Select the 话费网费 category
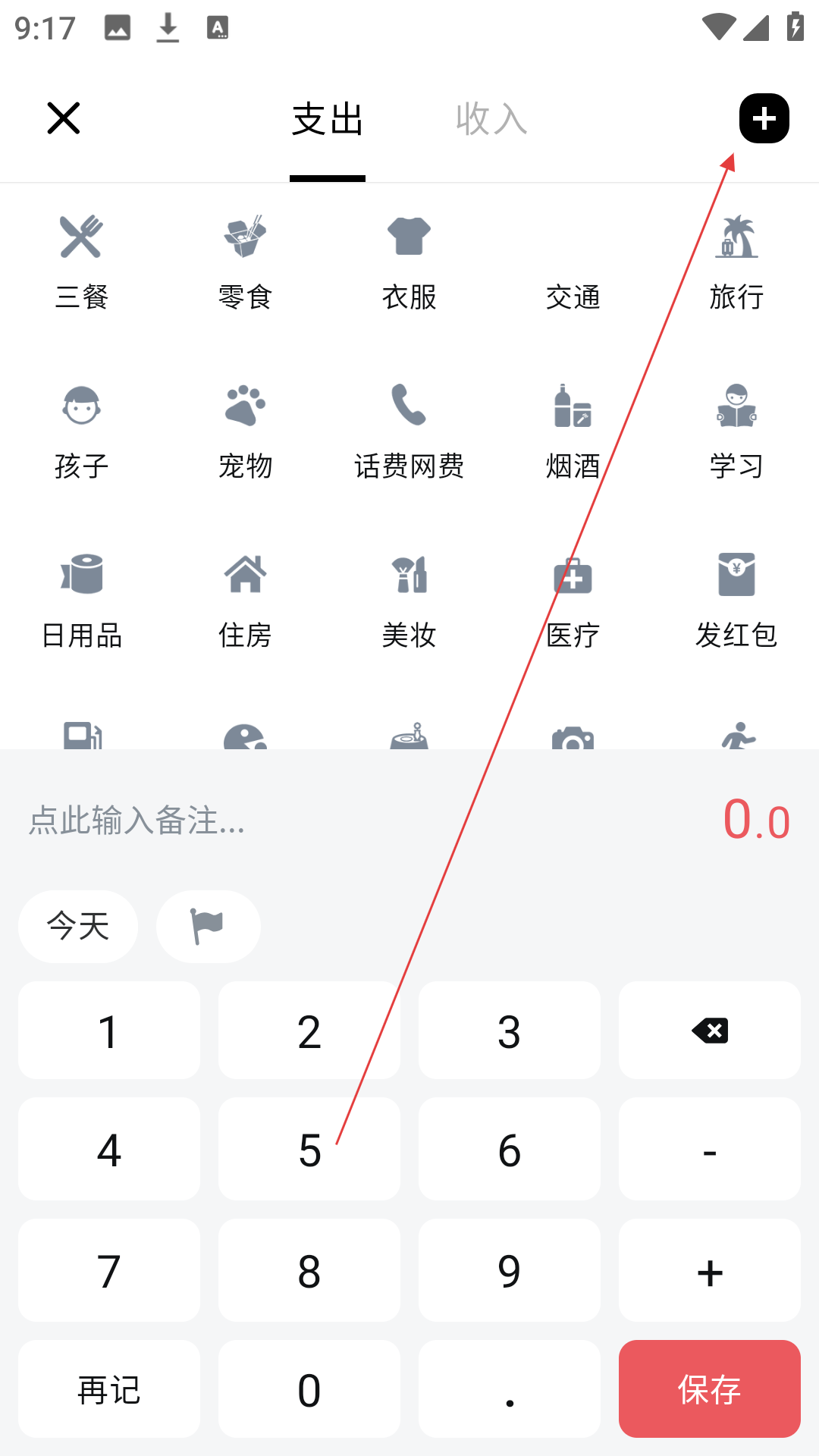This screenshot has height=1456, width=819. pos(409,432)
